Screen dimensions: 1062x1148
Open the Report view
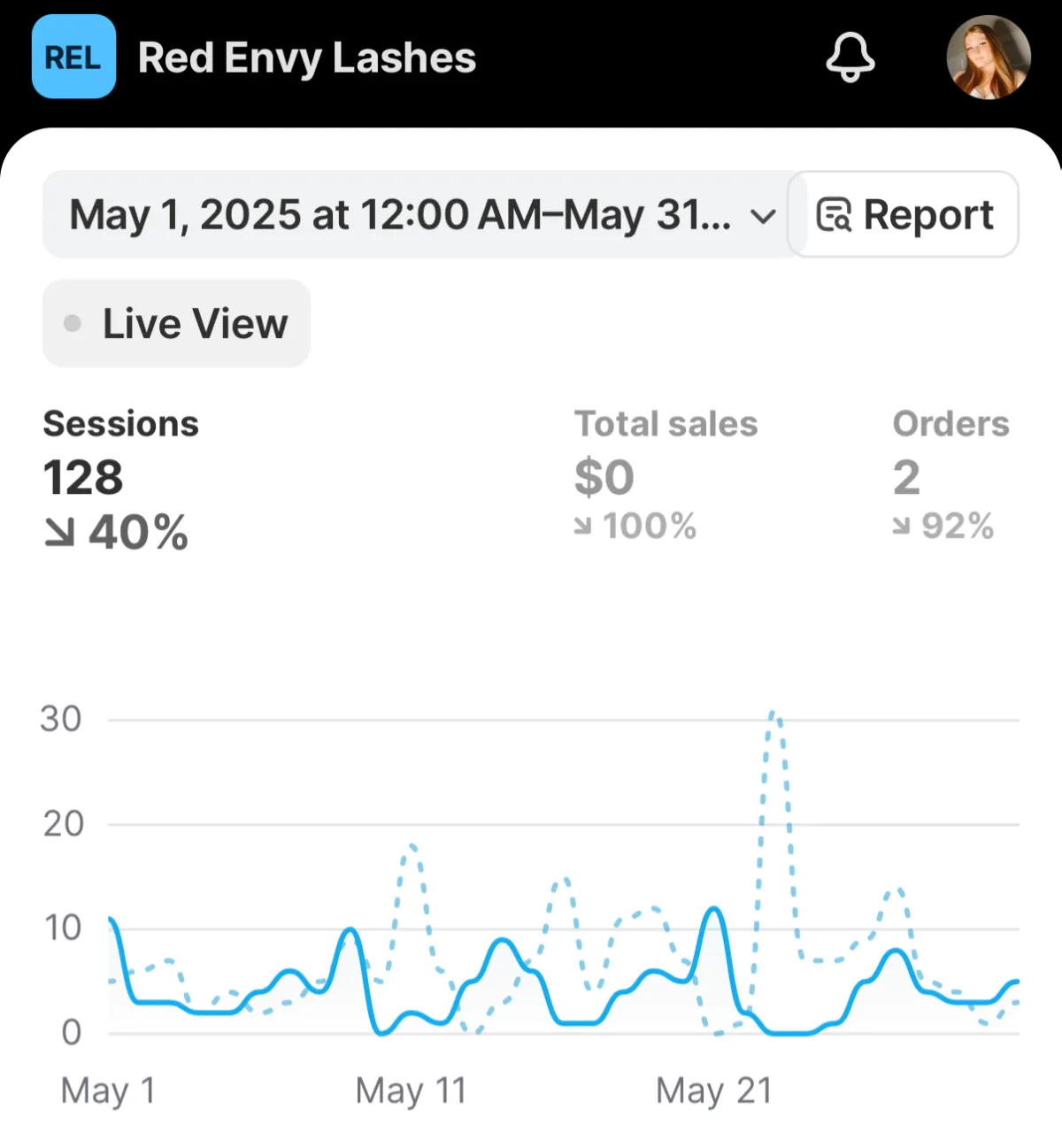tap(904, 215)
